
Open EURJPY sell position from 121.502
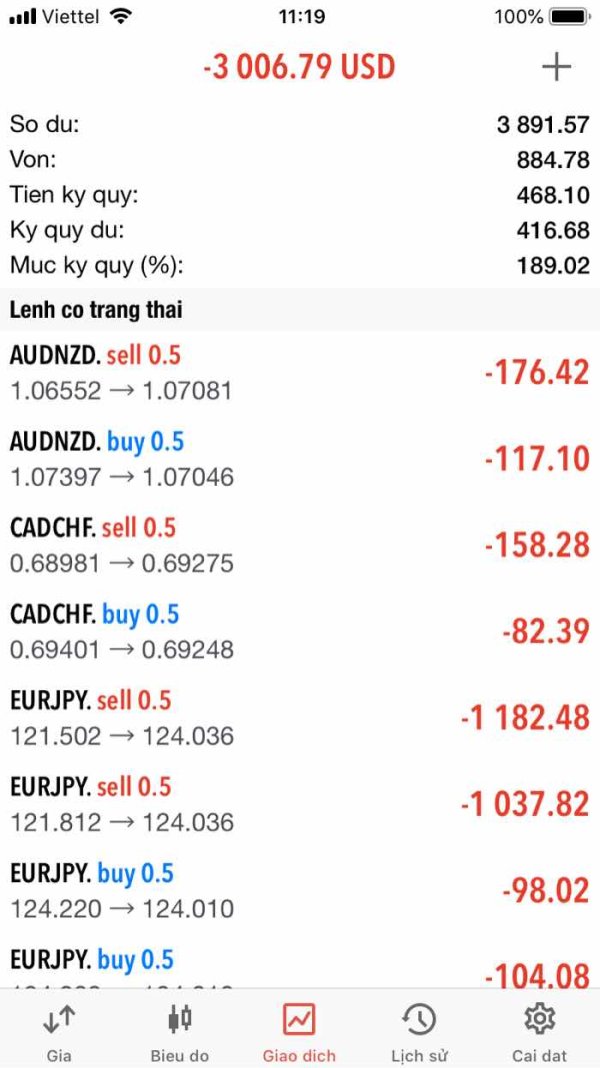click(300, 719)
